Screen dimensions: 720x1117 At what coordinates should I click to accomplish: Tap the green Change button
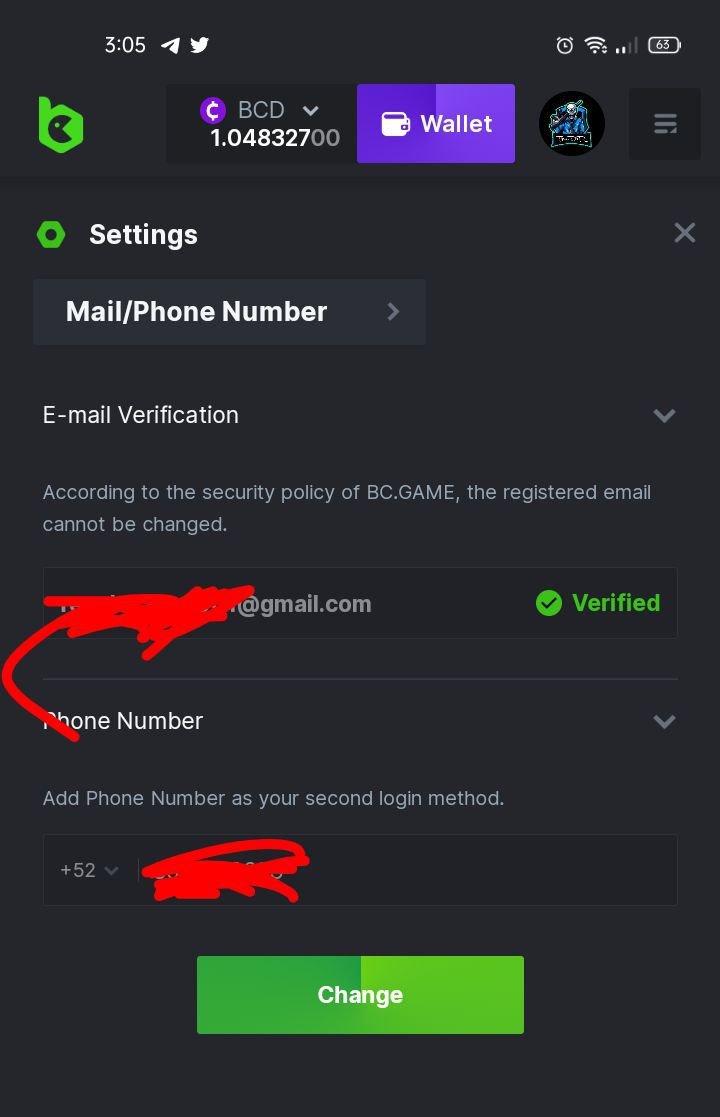point(360,994)
